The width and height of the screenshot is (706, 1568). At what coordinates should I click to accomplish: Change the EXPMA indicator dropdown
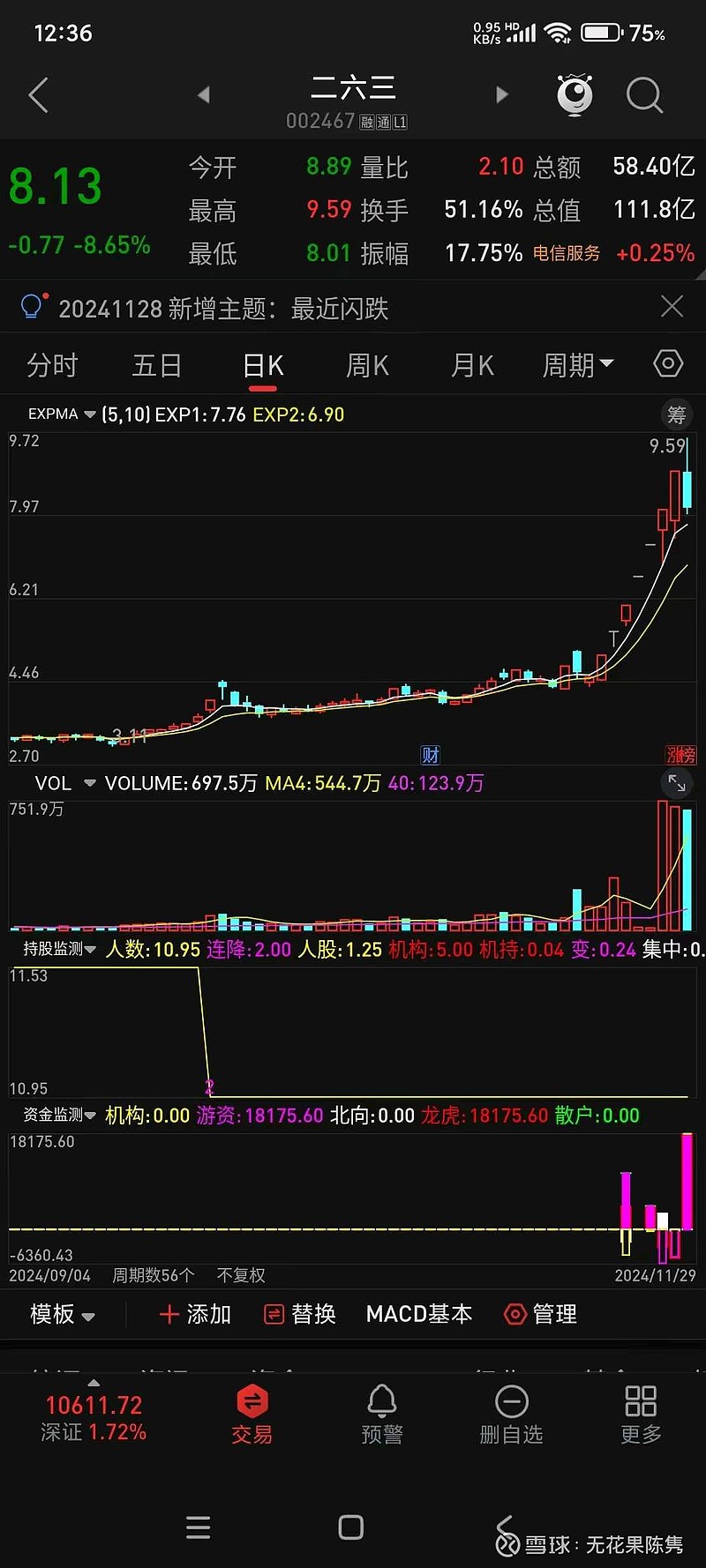click(x=62, y=414)
